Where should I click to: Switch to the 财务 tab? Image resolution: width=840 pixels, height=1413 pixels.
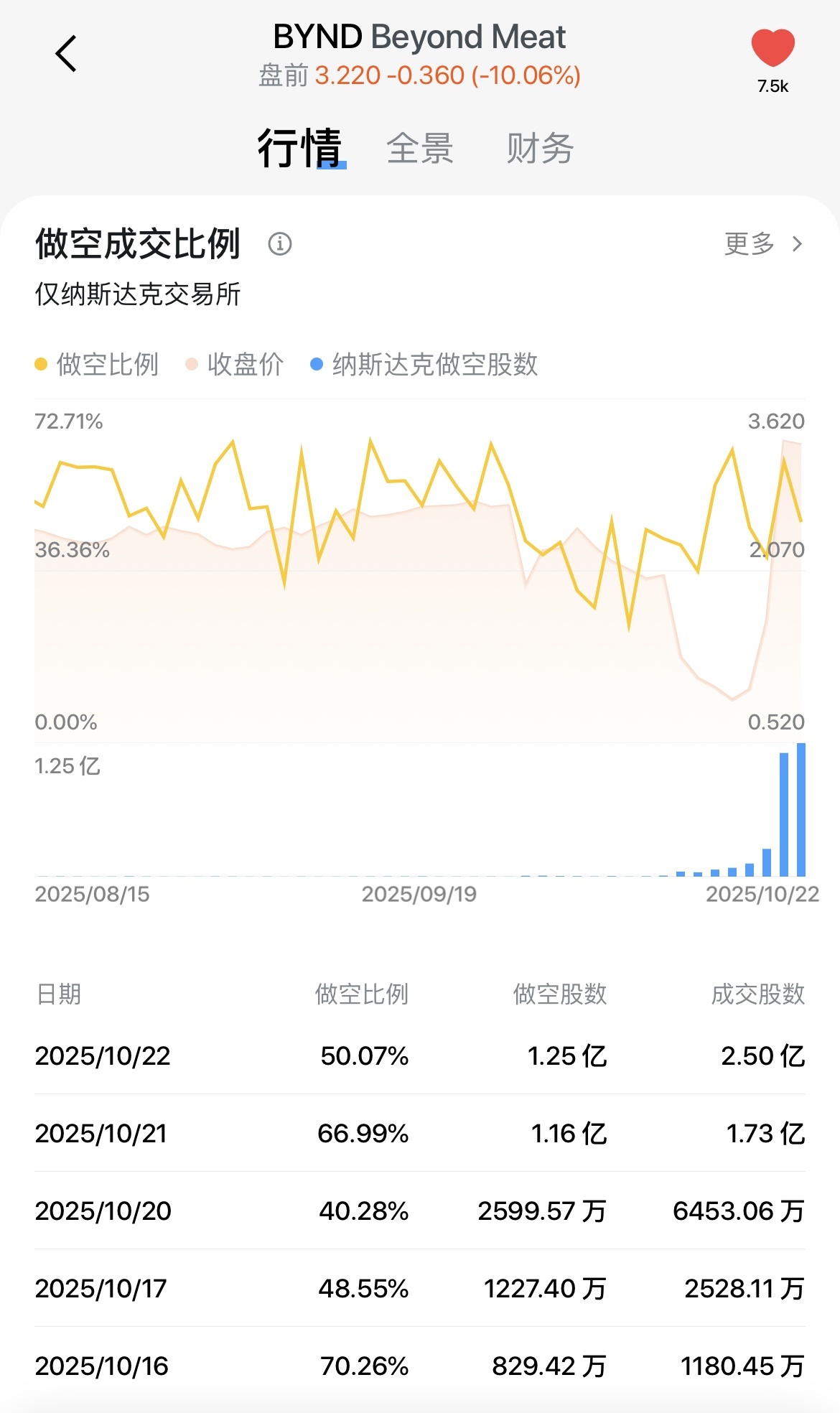(540, 149)
